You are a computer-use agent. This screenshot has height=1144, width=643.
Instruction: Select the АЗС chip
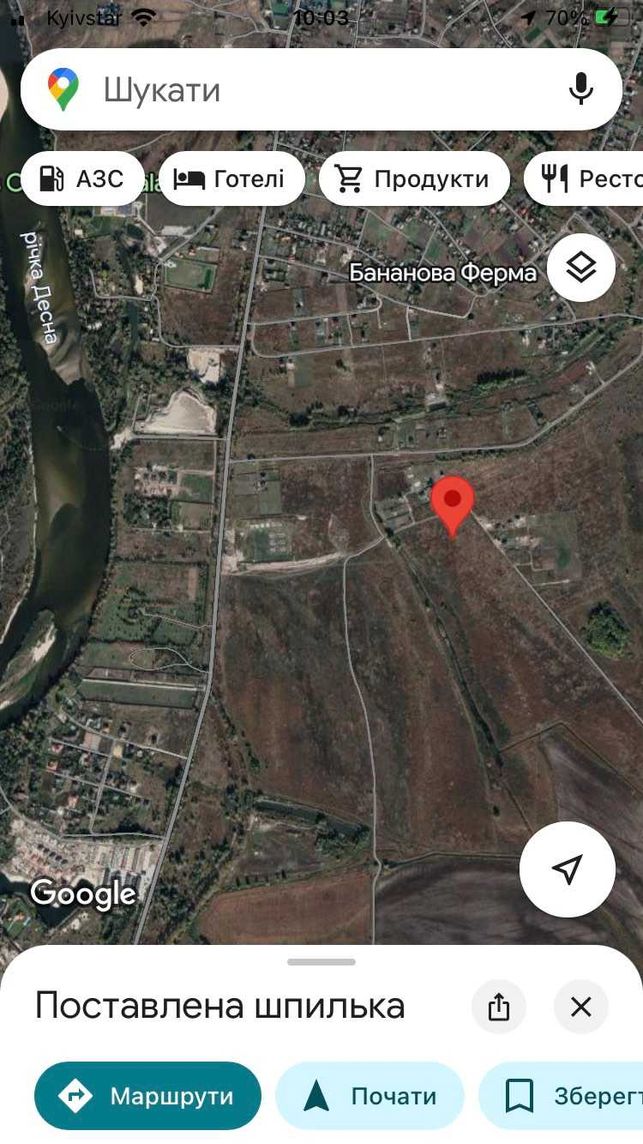(x=82, y=179)
